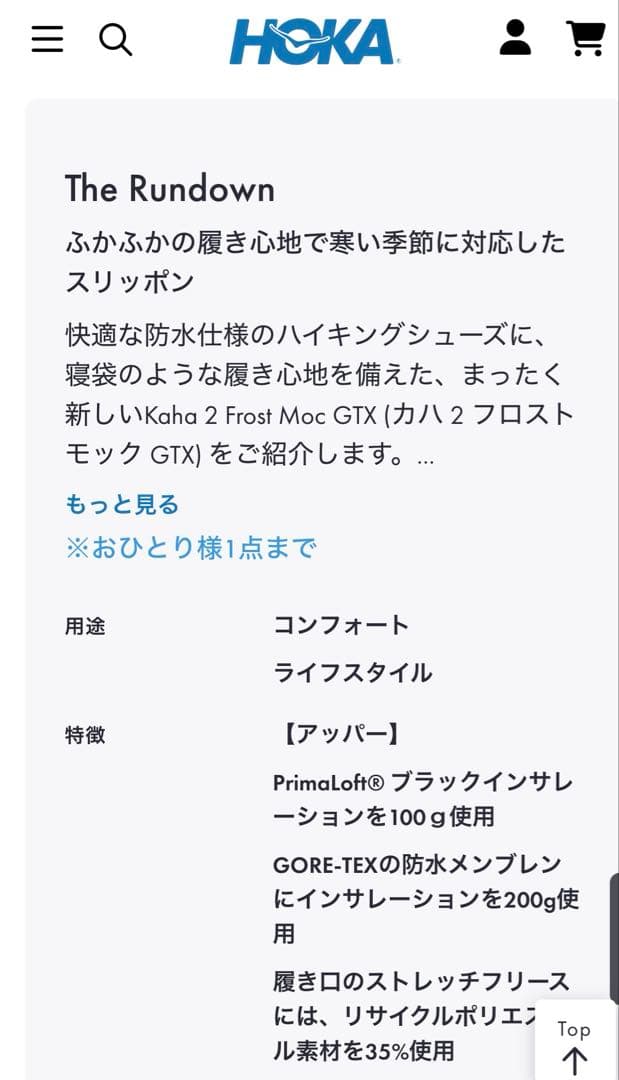Screen dimensions: 619x1080
Task: Go to HOKA home via logo
Action: click(x=314, y=41)
